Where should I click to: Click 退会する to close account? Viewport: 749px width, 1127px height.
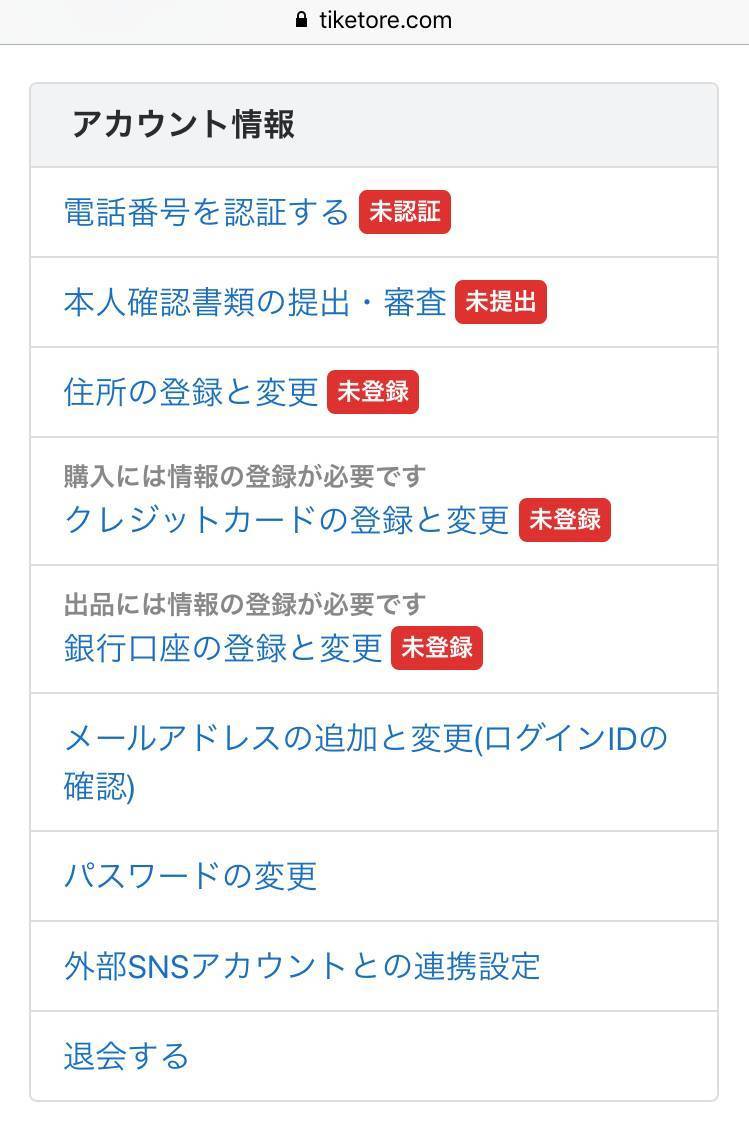pos(123,1055)
